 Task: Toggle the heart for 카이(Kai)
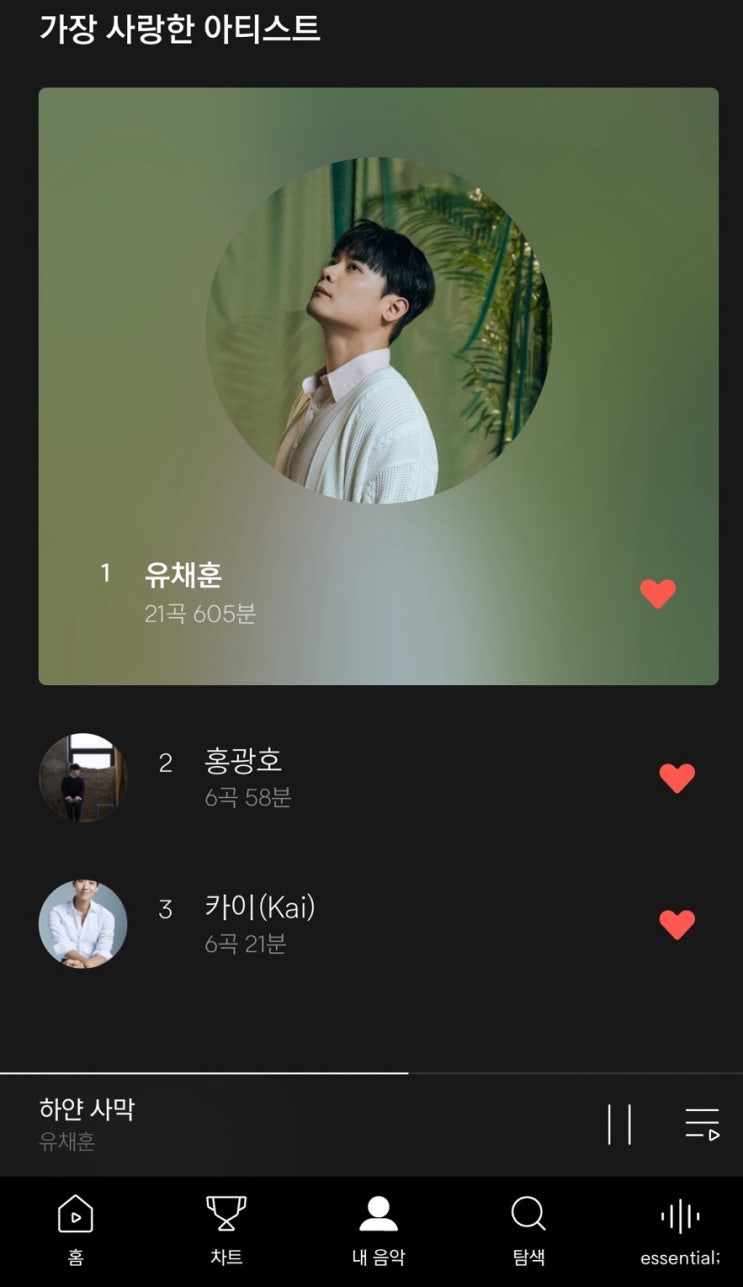[x=677, y=925]
